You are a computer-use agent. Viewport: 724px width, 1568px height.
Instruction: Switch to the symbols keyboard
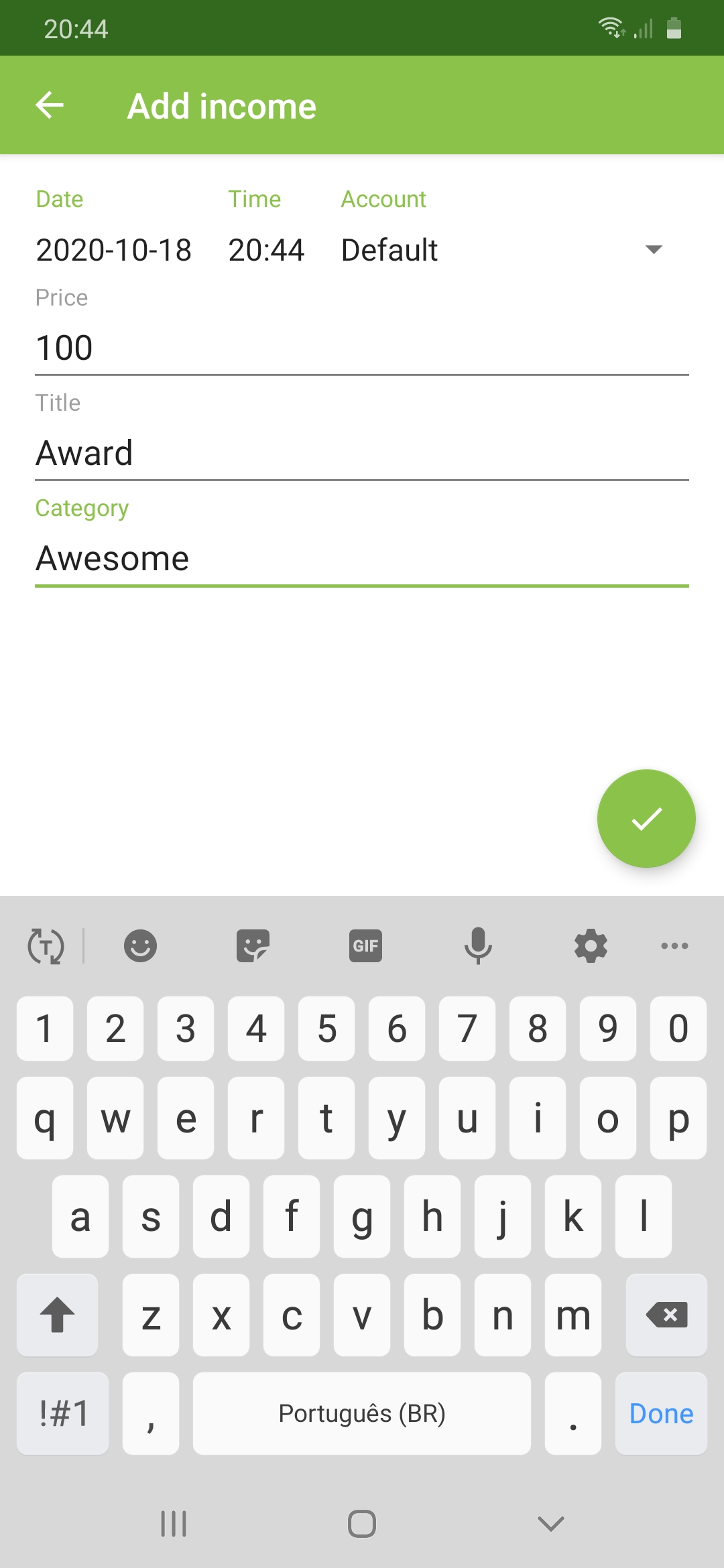click(x=63, y=1413)
